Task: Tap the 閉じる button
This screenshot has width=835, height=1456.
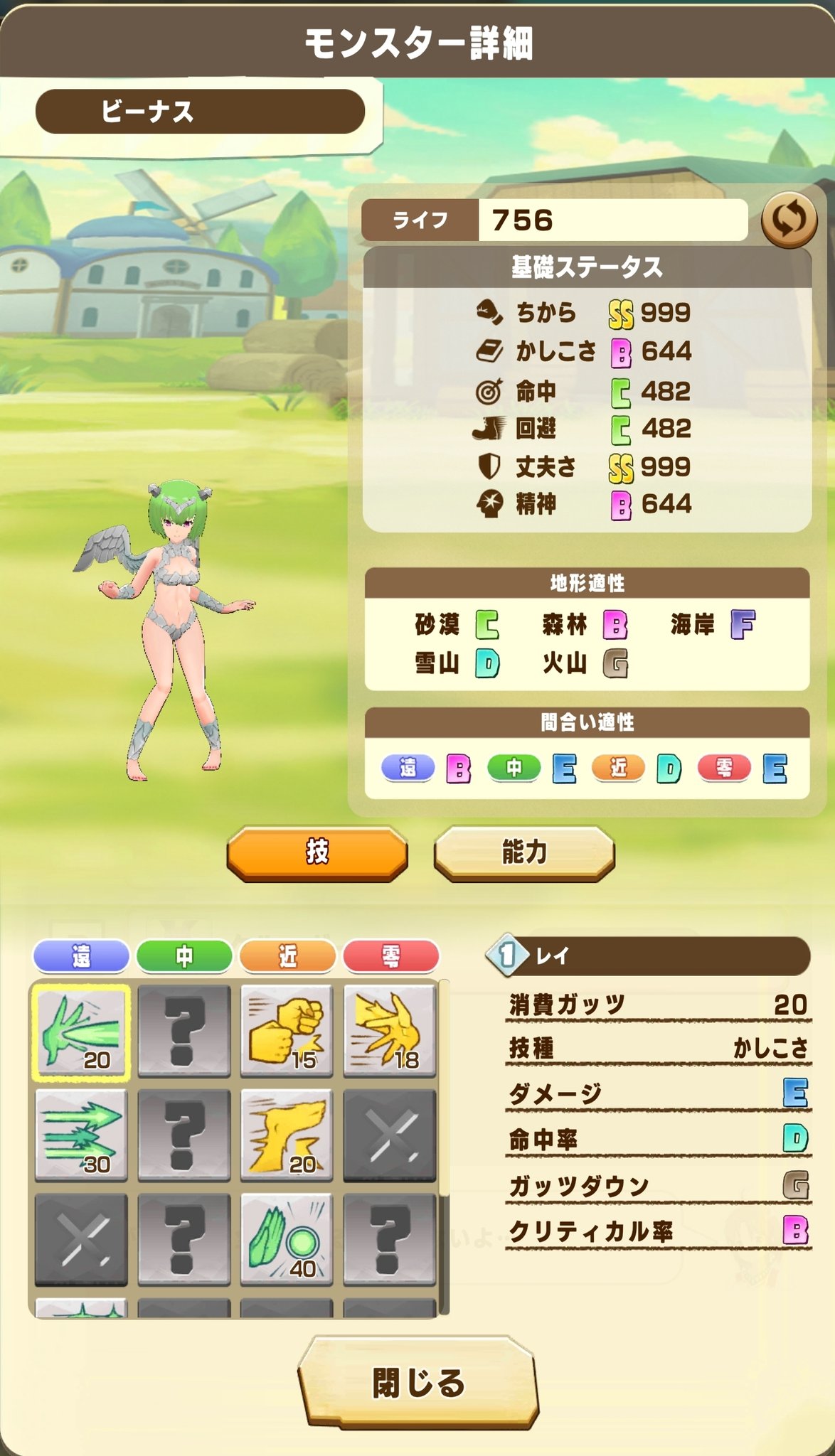Action: [418, 1382]
